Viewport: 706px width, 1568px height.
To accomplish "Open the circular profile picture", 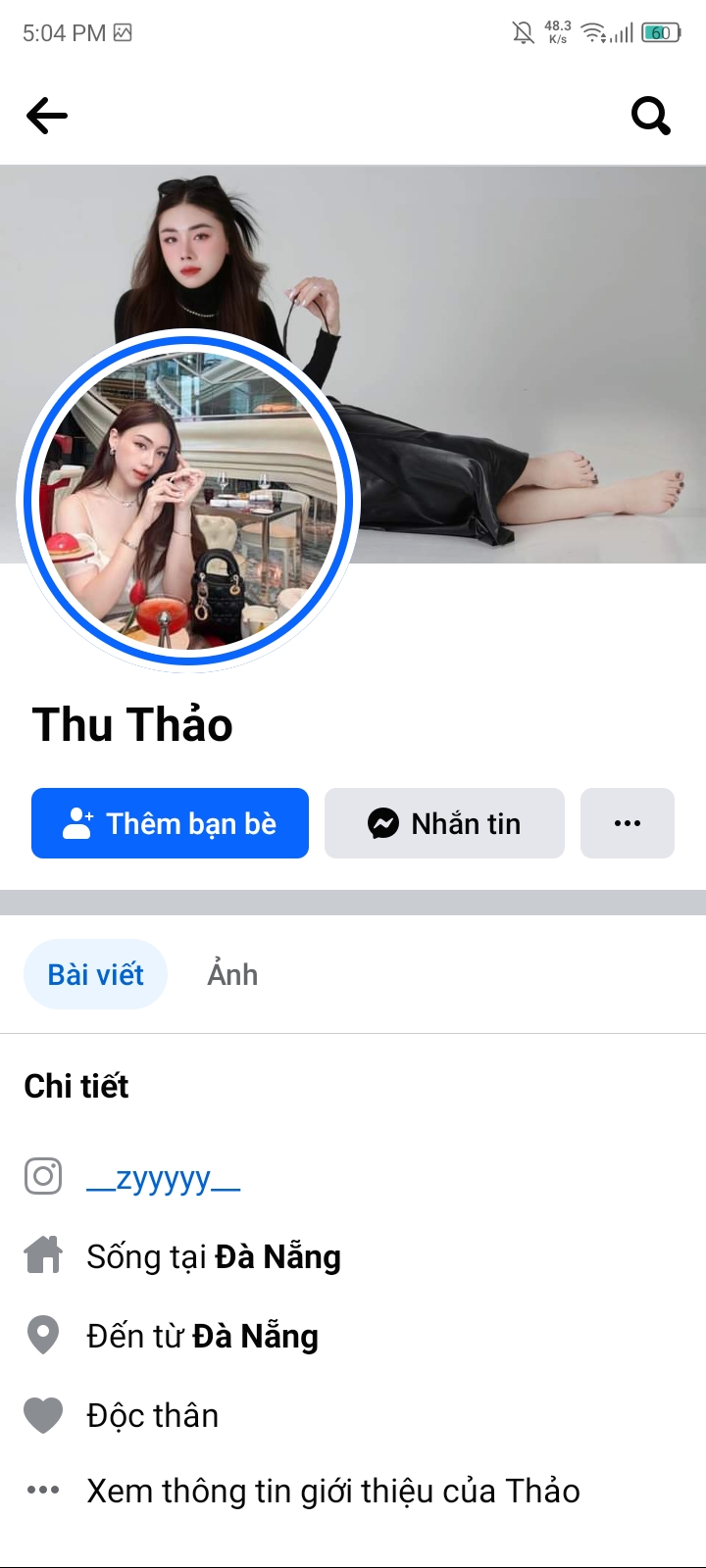I will pos(188,500).
